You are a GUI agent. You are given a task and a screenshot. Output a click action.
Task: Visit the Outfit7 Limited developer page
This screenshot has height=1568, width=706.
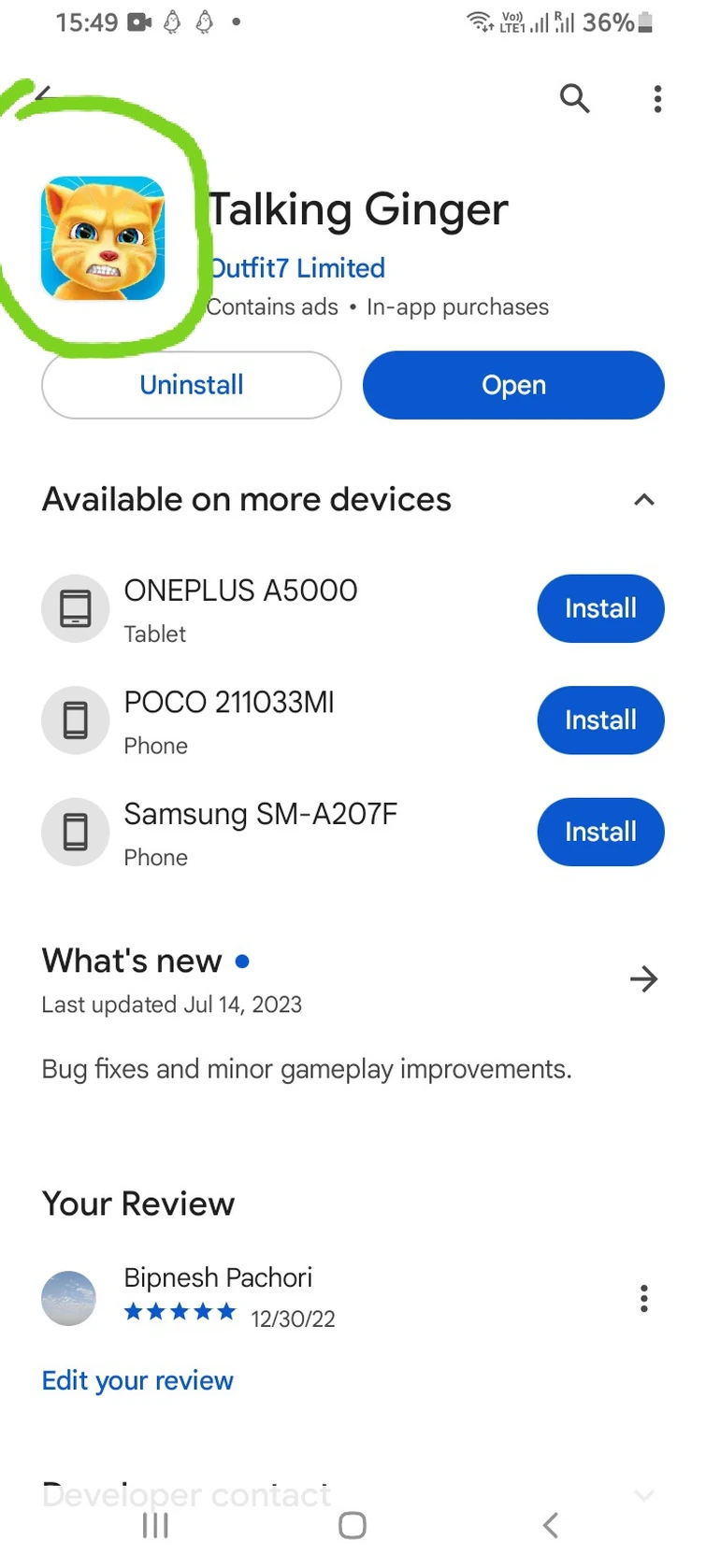(x=297, y=268)
